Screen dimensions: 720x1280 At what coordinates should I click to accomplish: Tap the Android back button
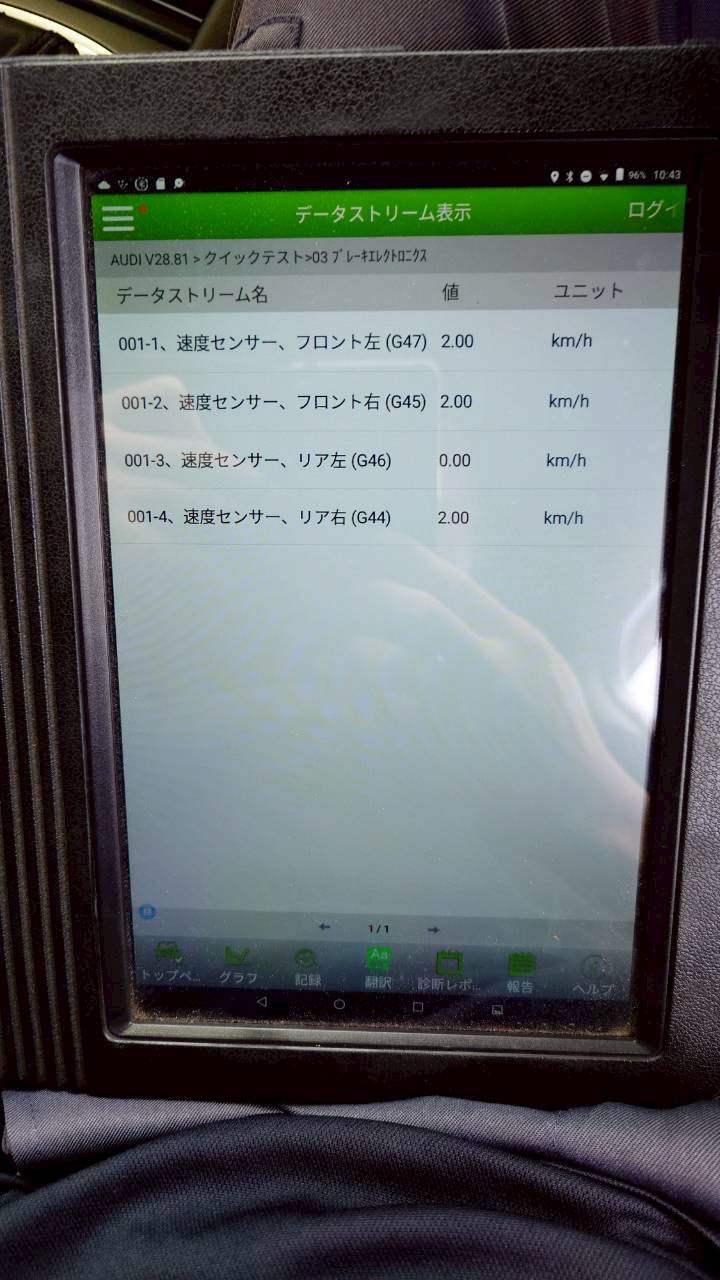(262, 1001)
